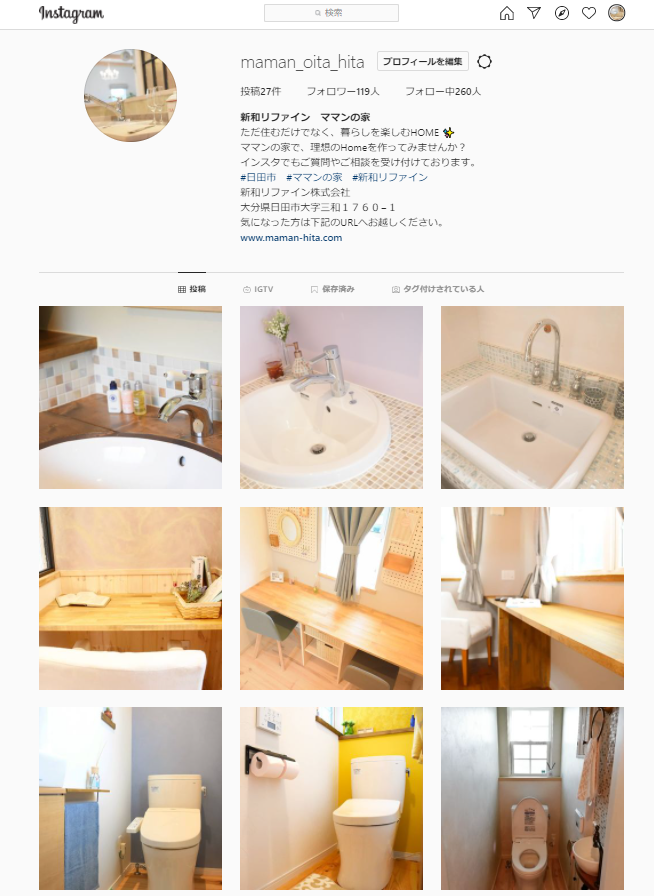Switch to the 保存済み tab

tap(332, 289)
